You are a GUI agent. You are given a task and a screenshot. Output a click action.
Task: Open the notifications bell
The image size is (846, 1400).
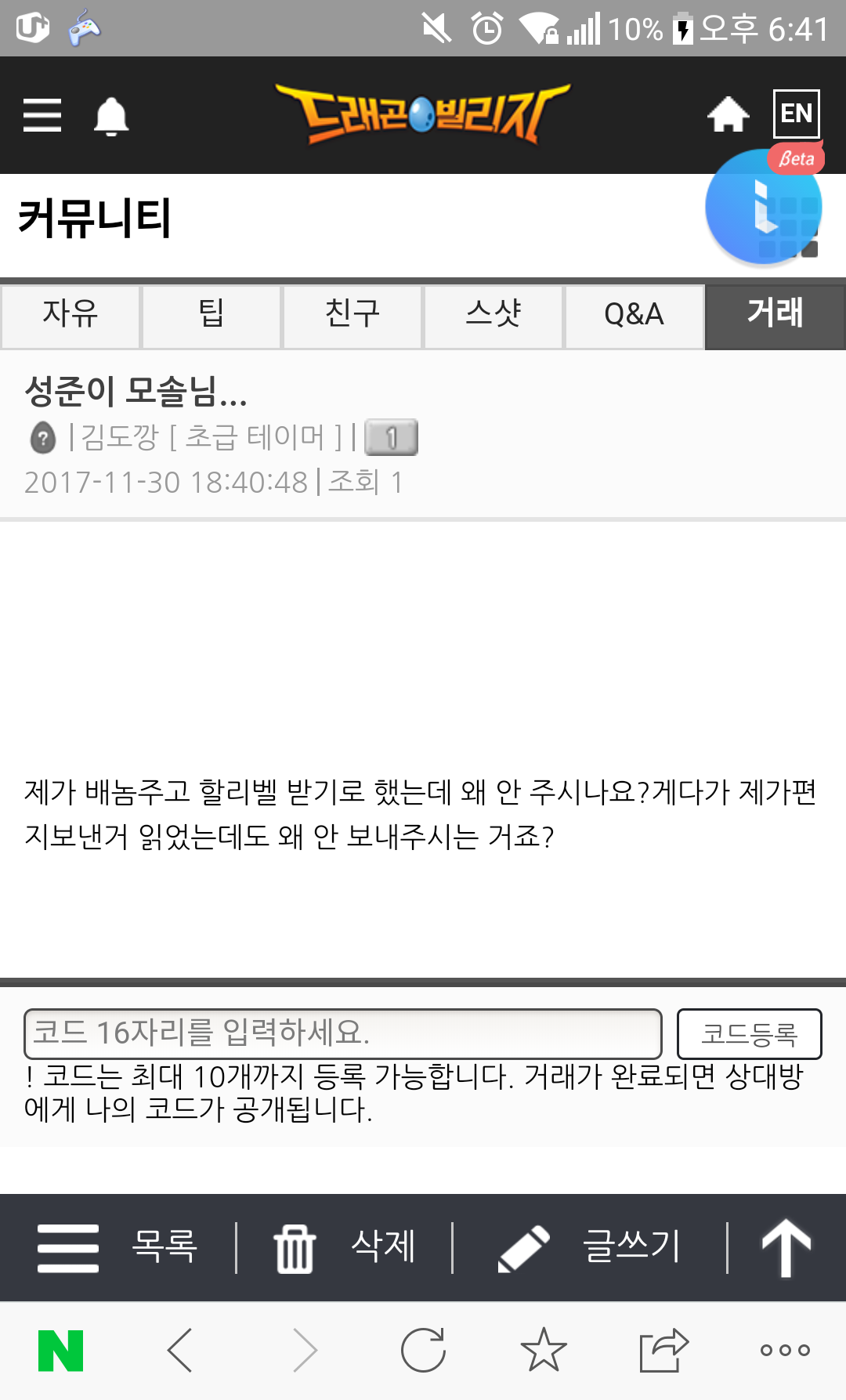coord(111,117)
